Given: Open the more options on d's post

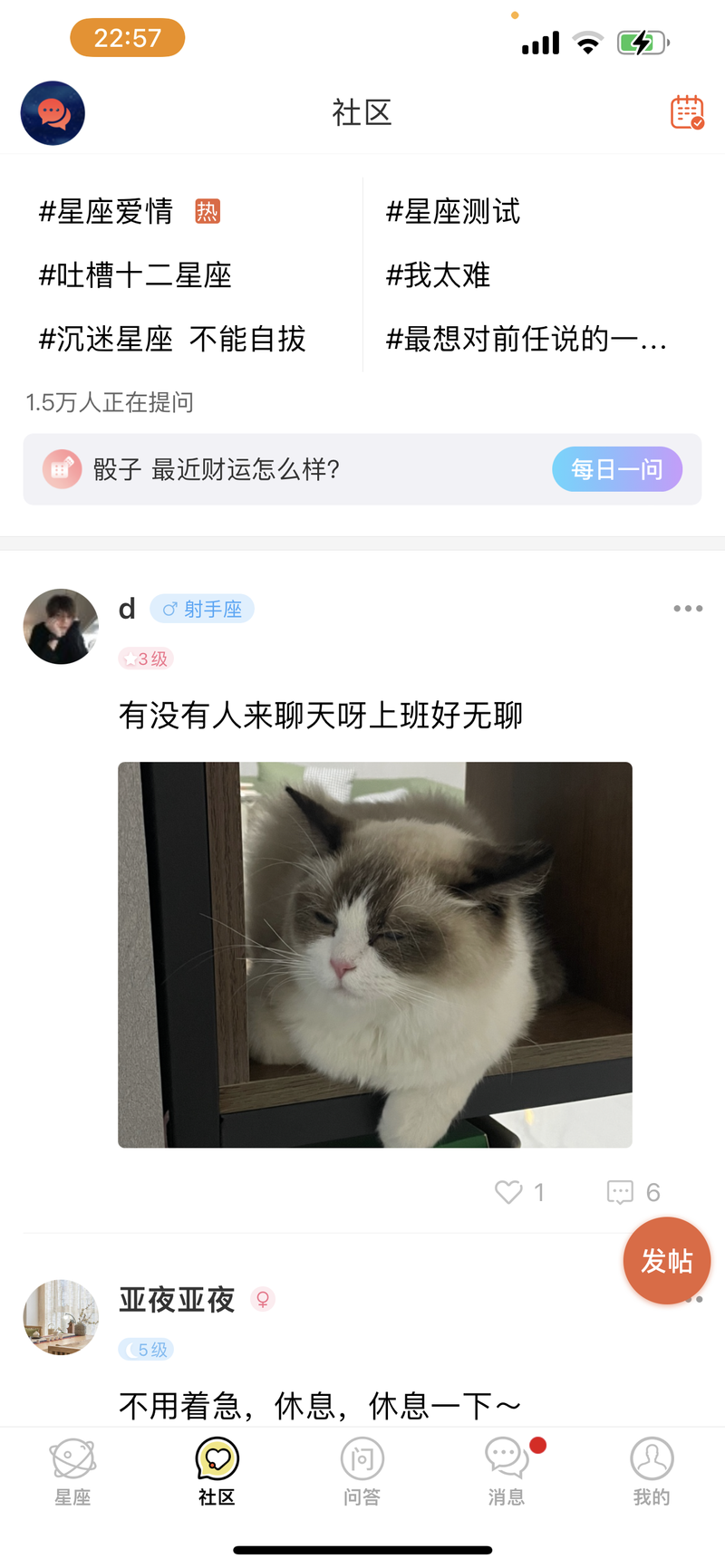Looking at the screenshot, I should [x=688, y=609].
